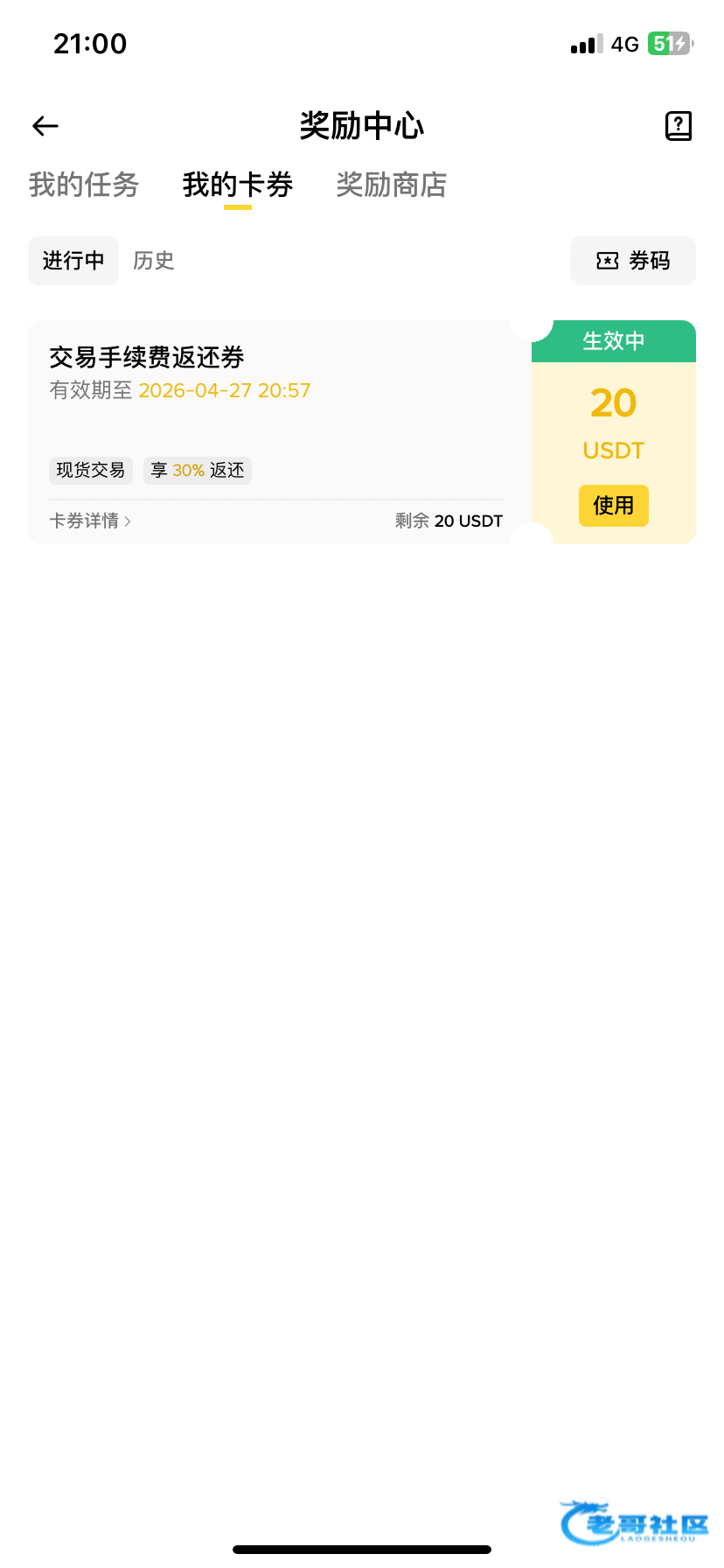Screen dimensions: 724x1568
Task: Tap 使用 on the 20 USDT coupon
Action: coord(614,506)
